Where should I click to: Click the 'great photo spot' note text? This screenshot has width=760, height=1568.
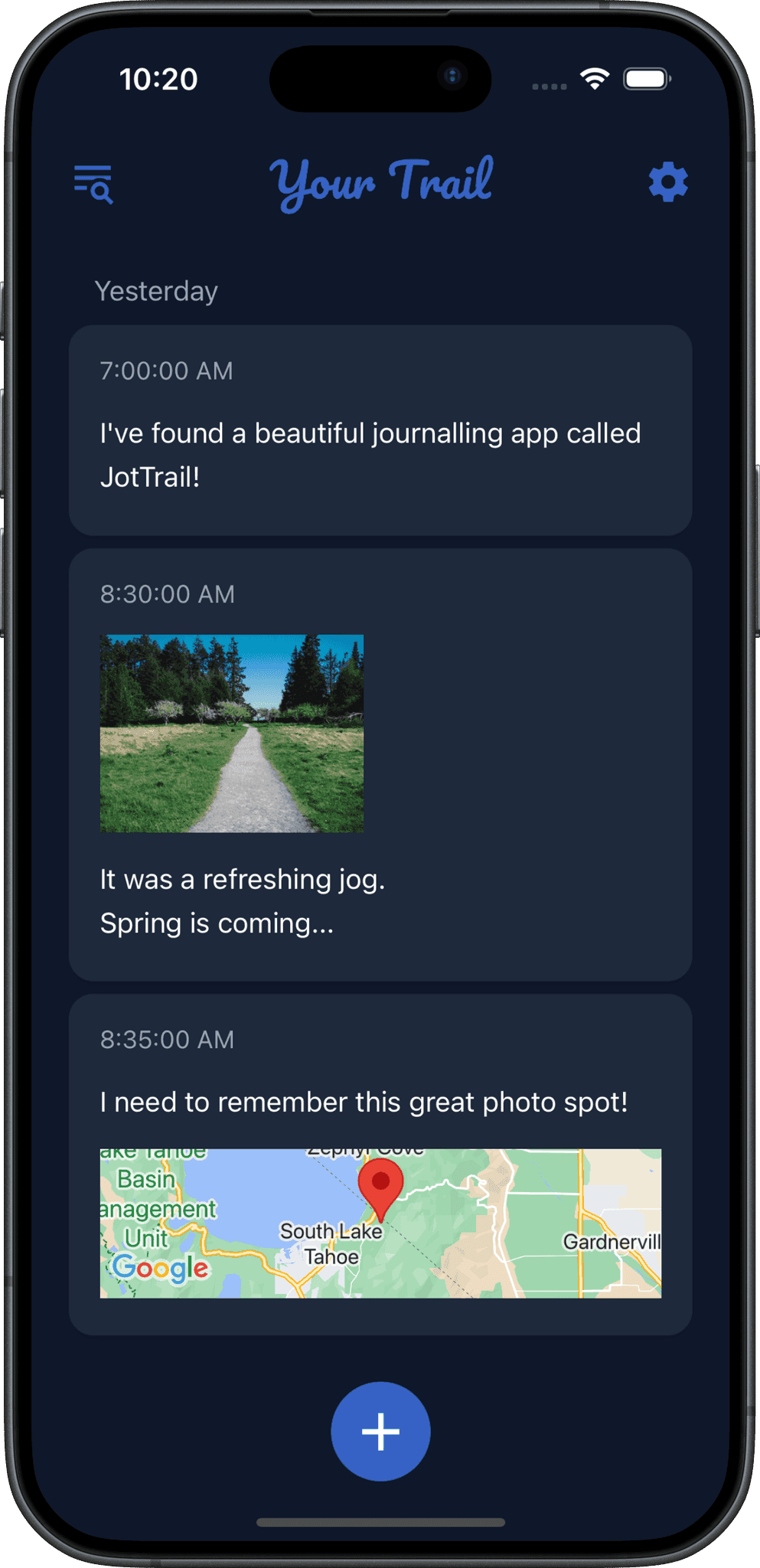pos(365,1102)
